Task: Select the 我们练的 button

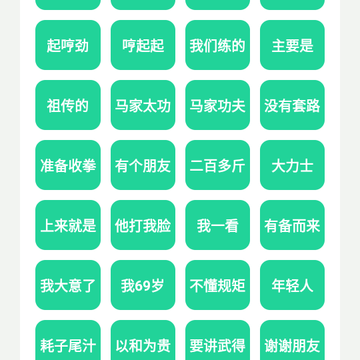Action: click(218, 45)
